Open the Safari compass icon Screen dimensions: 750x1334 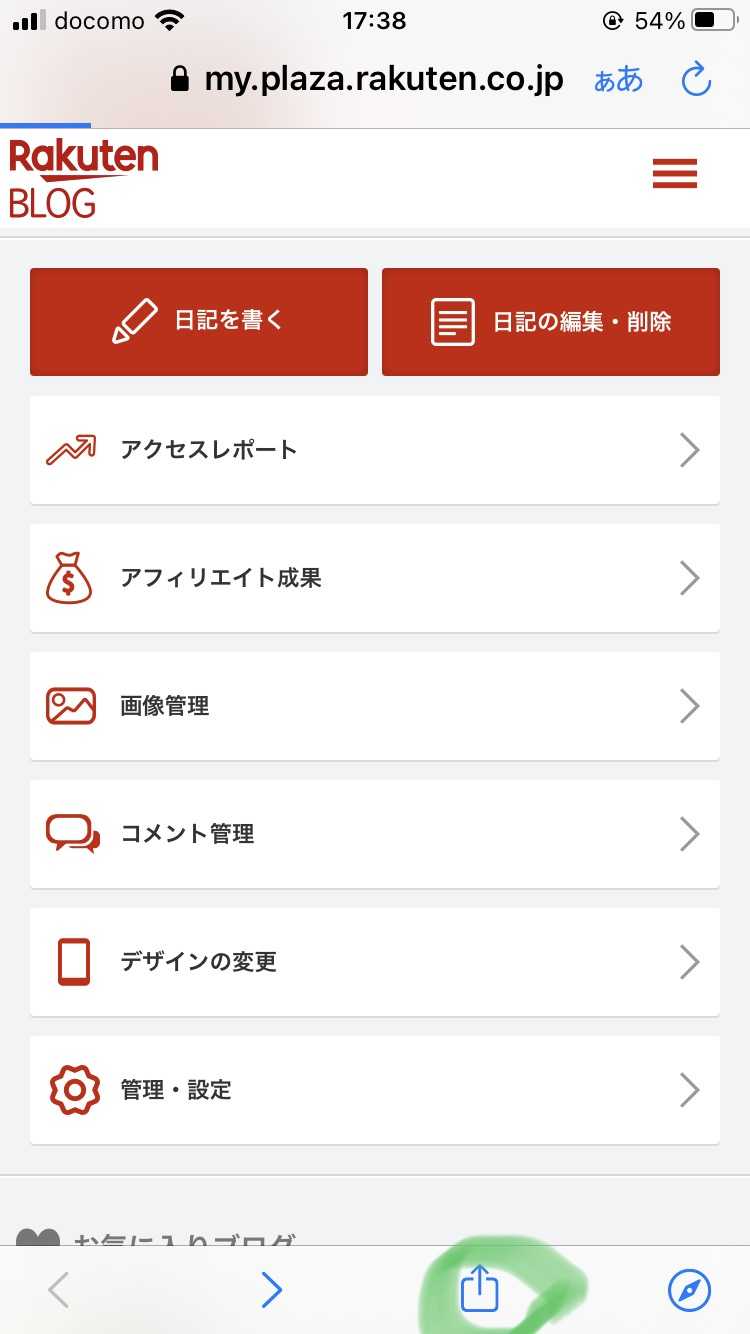click(689, 1290)
